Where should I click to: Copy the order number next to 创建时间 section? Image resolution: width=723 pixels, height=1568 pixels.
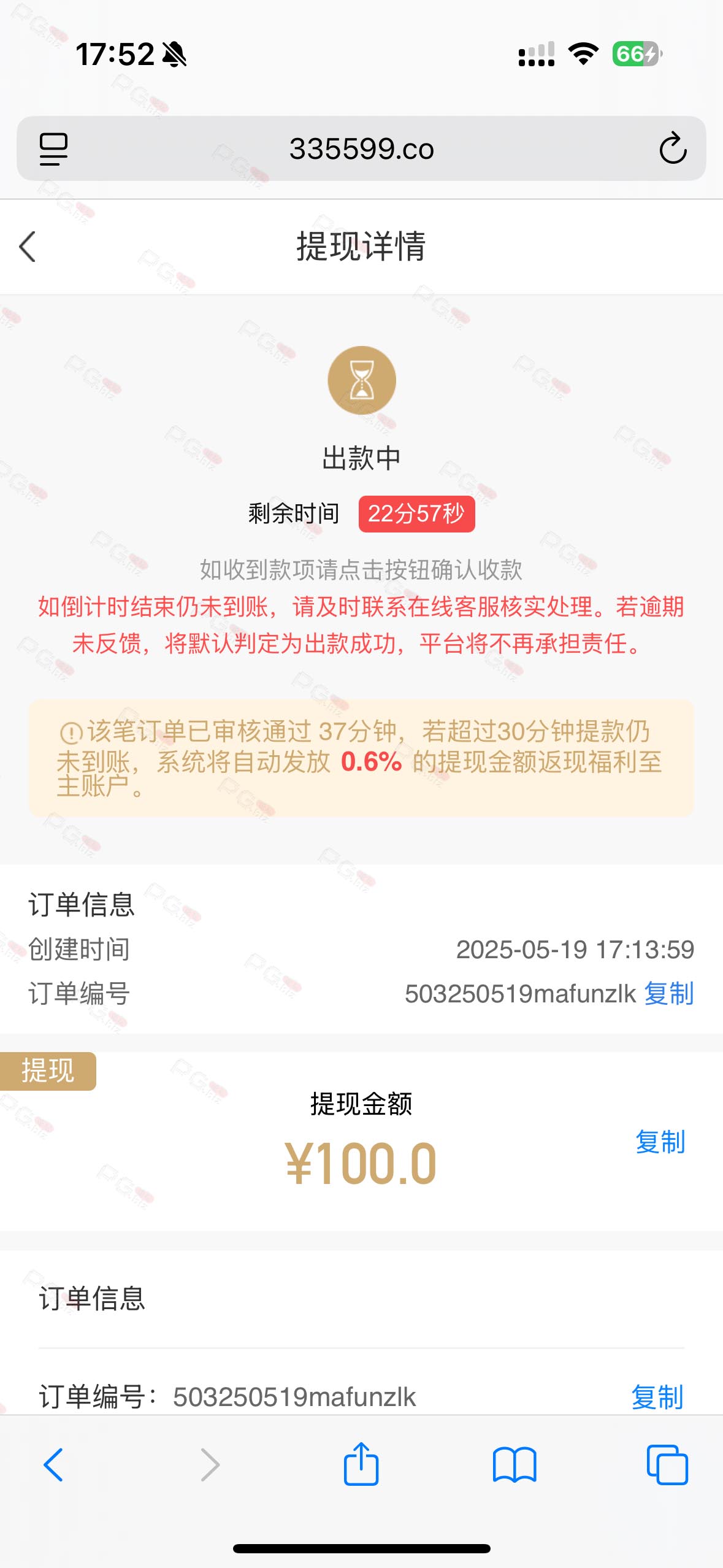[668, 993]
